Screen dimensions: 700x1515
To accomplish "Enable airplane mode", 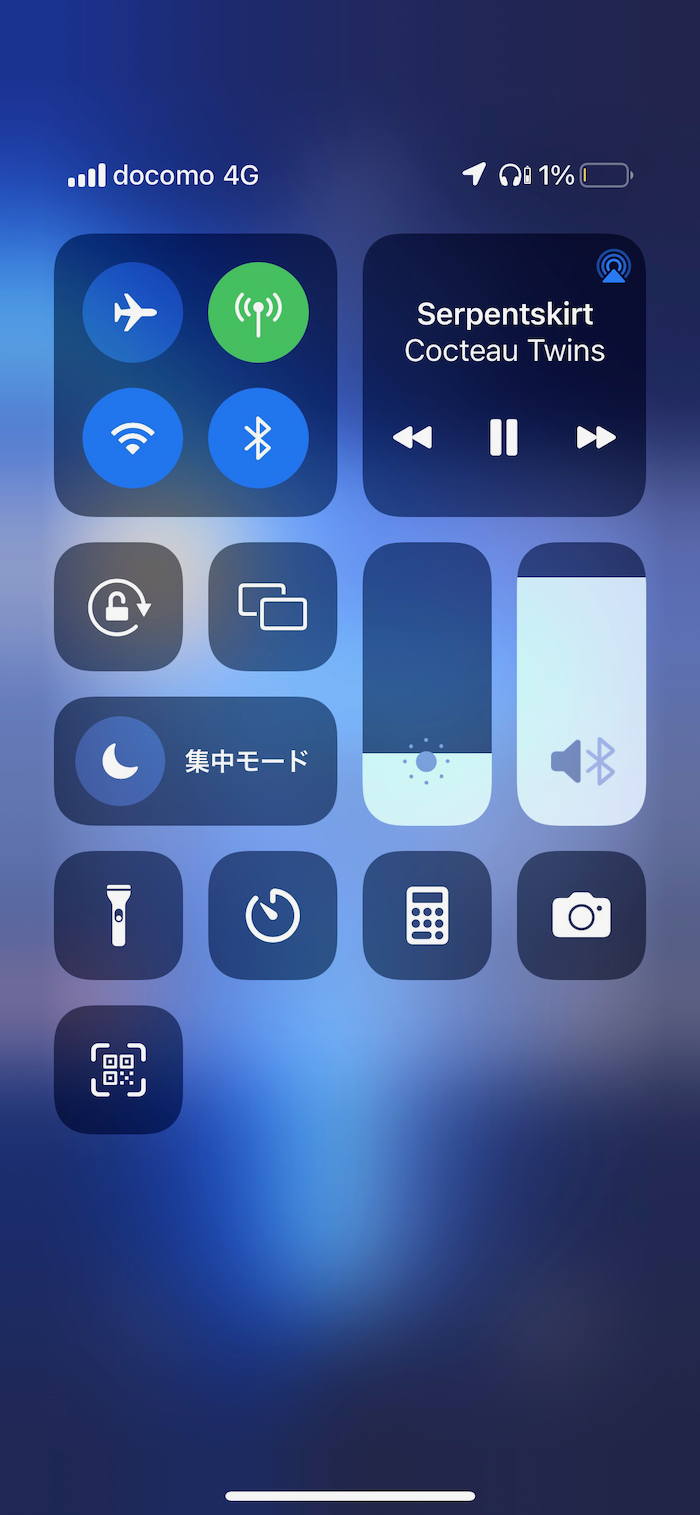I will pos(133,313).
